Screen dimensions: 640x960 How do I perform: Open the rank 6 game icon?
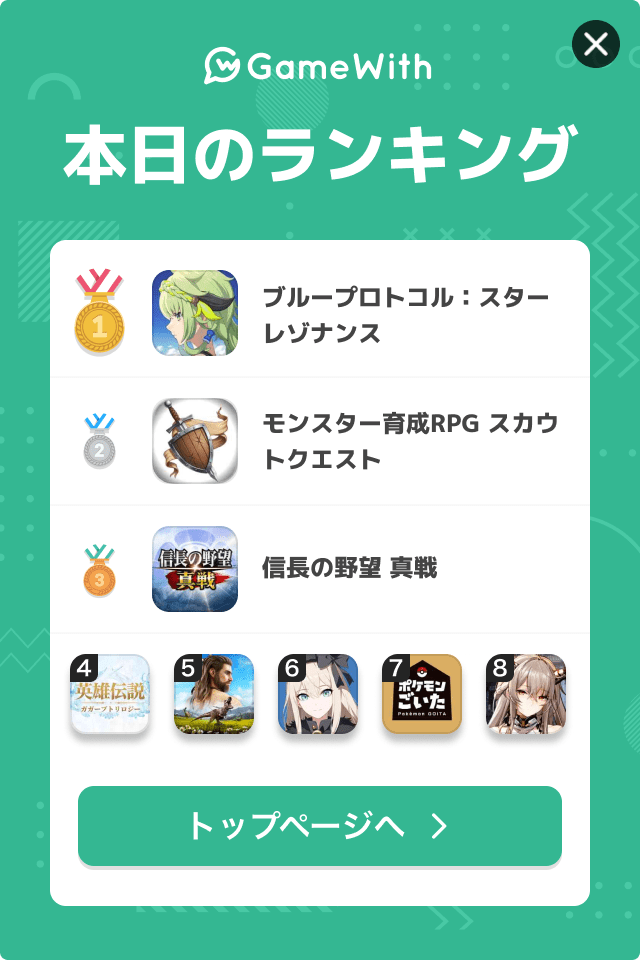(x=318, y=695)
